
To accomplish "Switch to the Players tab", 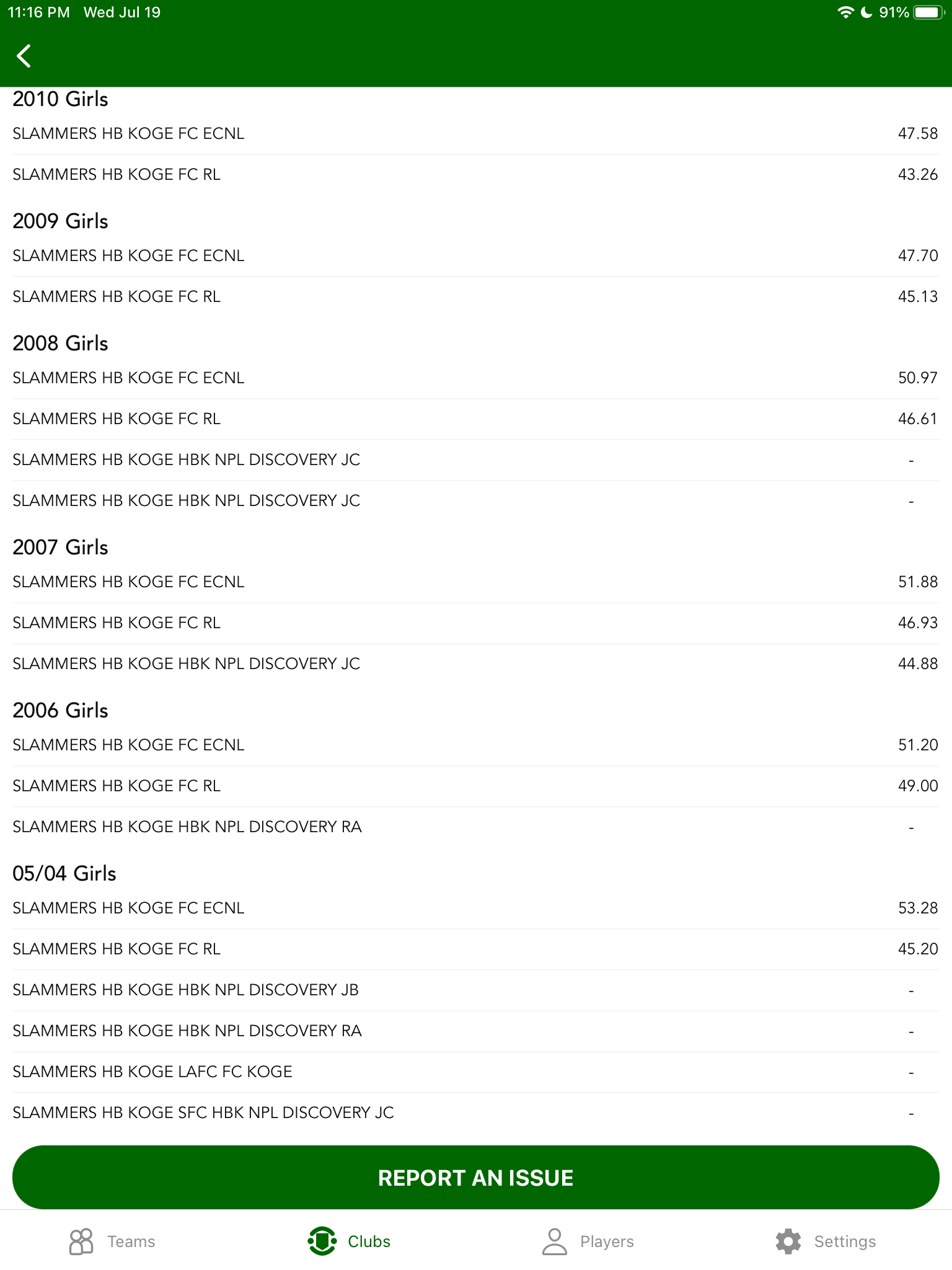I will click(588, 1241).
